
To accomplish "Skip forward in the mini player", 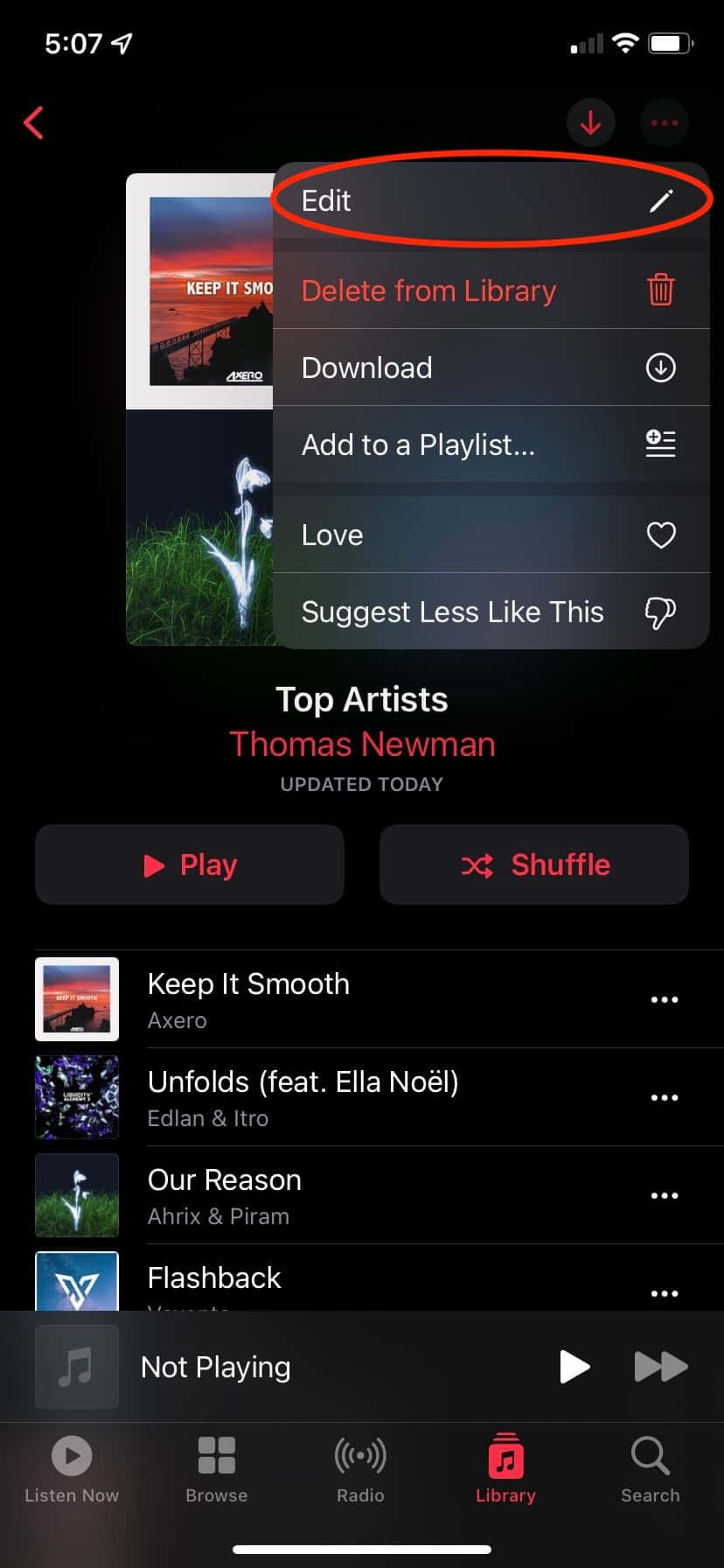I will pyautogui.click(x=661, y=1366).
